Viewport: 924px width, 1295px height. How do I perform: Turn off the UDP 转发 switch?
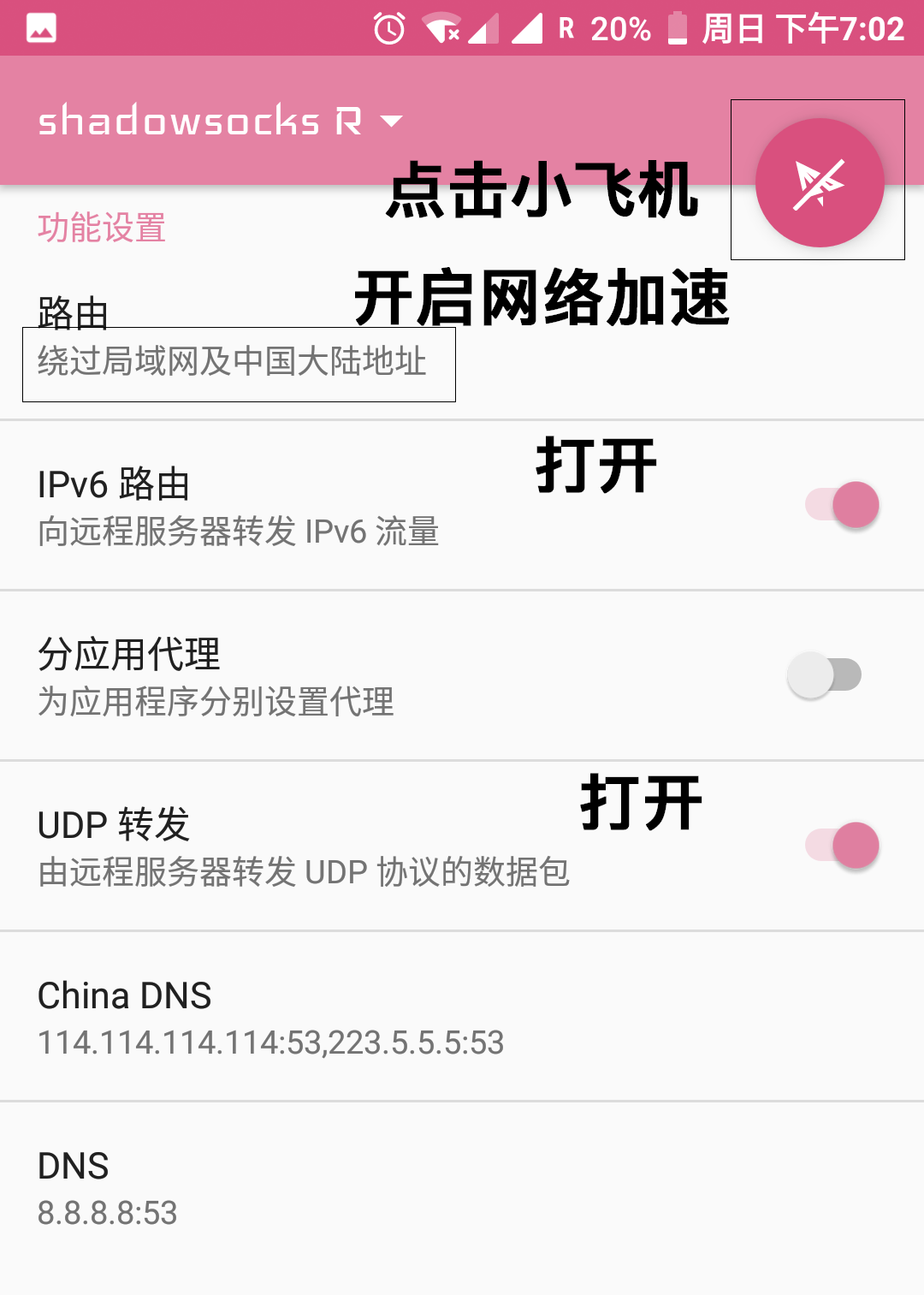pyautogui.click(x=843, y=846)
